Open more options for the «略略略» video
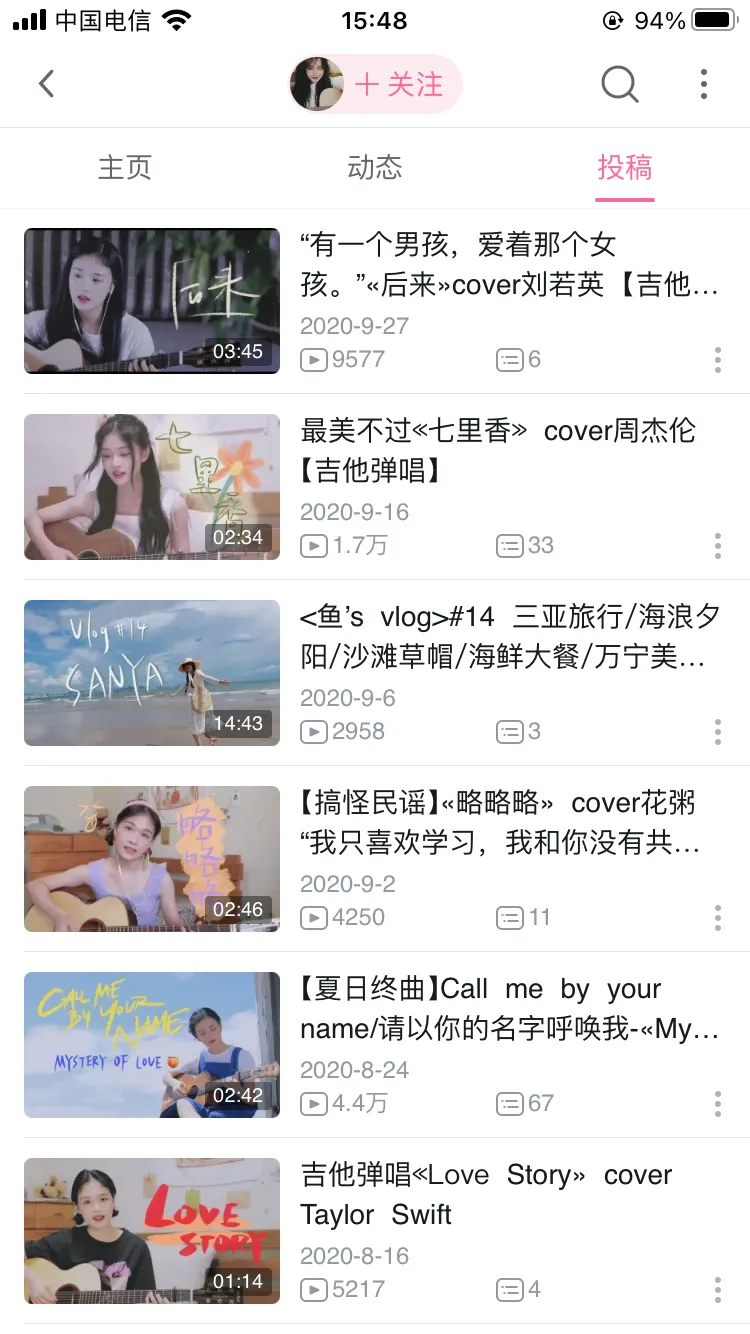750x1334 pixels. (718, 918)
